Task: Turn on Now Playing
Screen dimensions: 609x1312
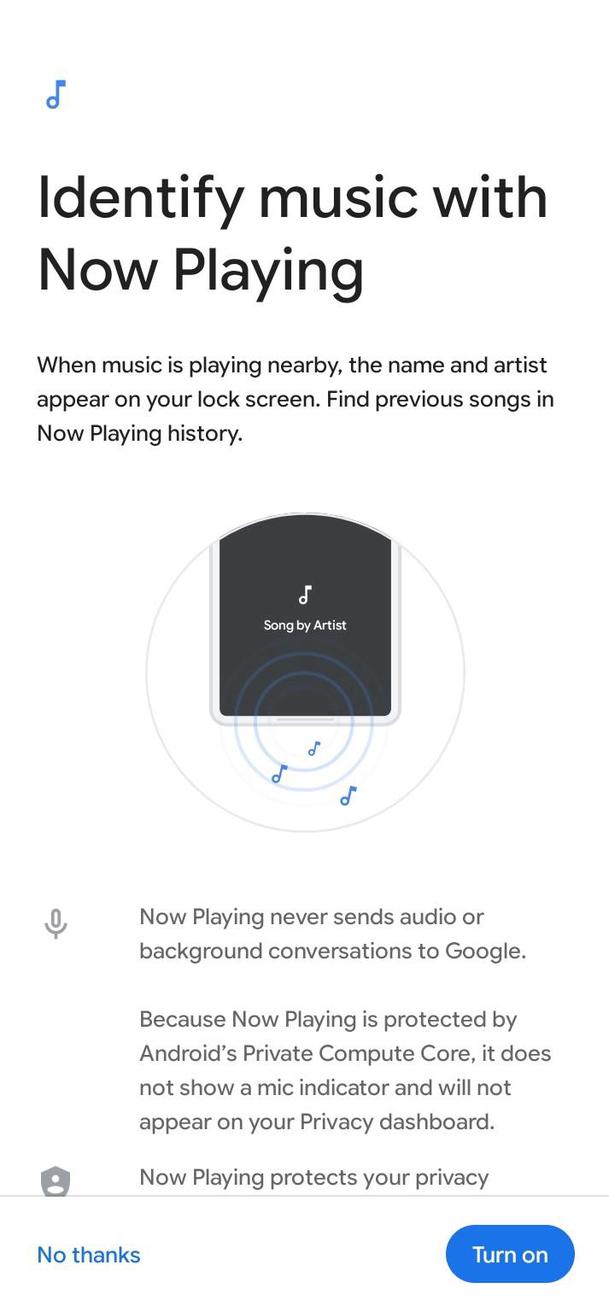Action: 509,1254
